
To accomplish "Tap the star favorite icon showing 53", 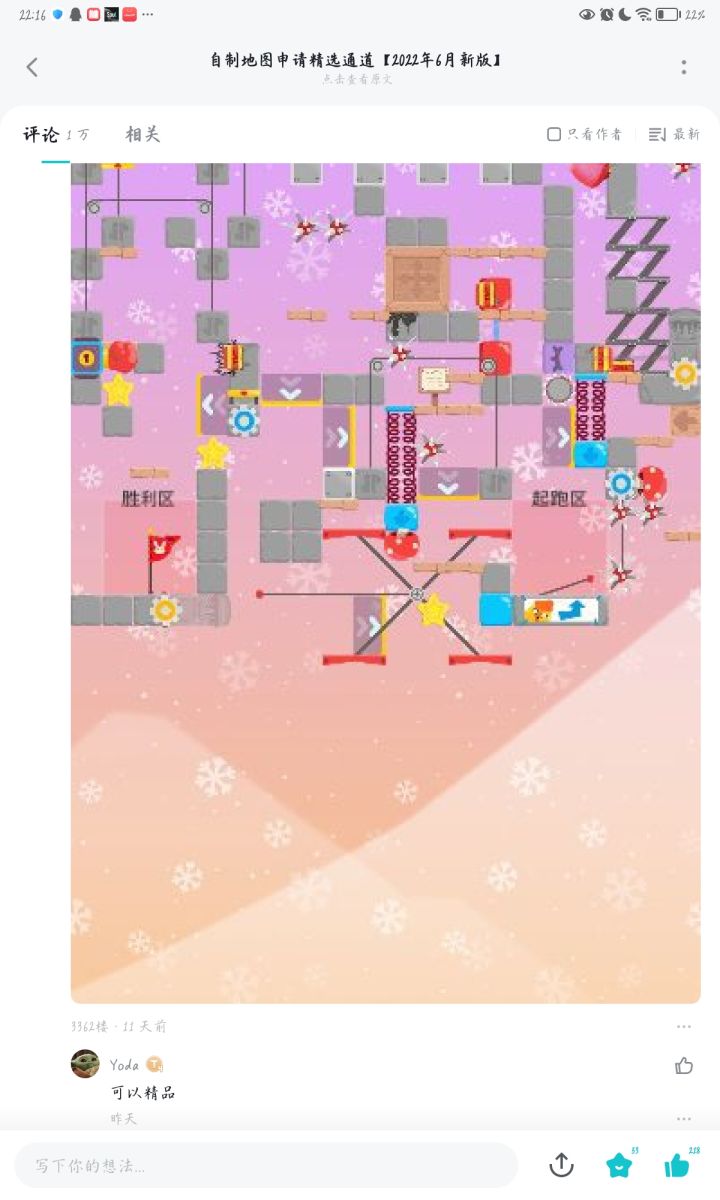I will pos(620,1166).
